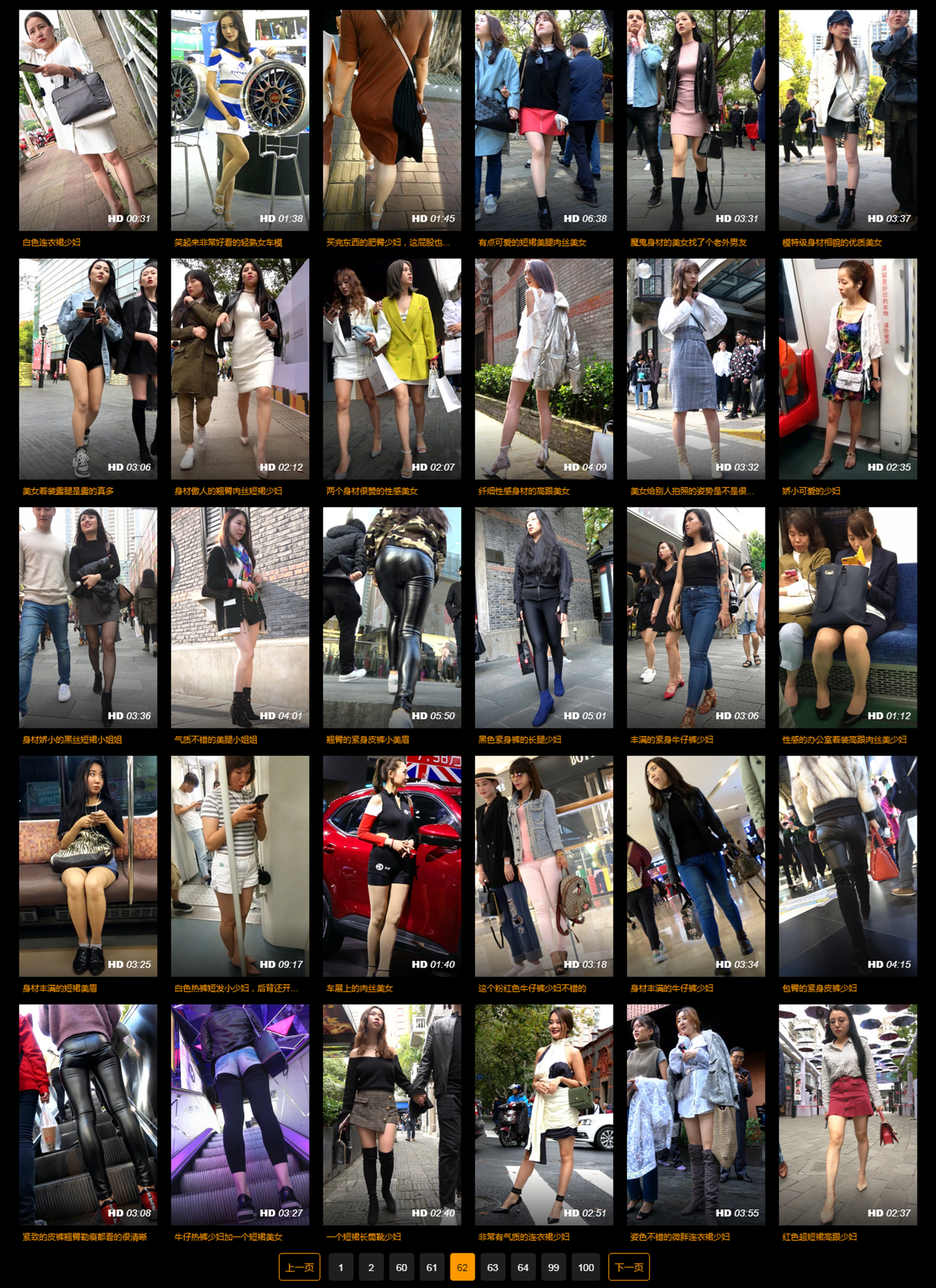The height and width of the screenshot is (1288, 936).
Task: Open the 02:37 video 红色超短裙高跟少妇
Action: point(848,1114)
